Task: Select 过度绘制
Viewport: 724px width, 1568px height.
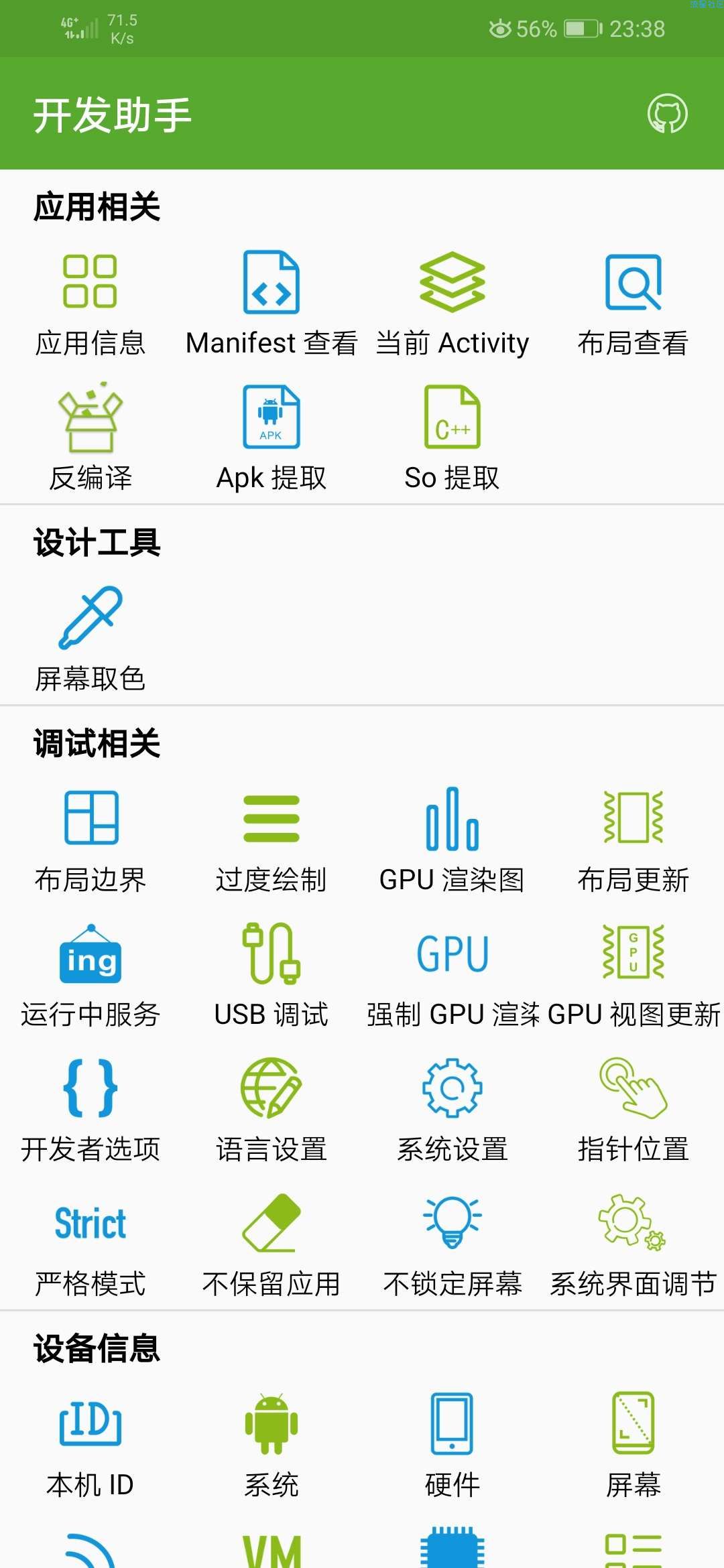Action: pos(271,842)
